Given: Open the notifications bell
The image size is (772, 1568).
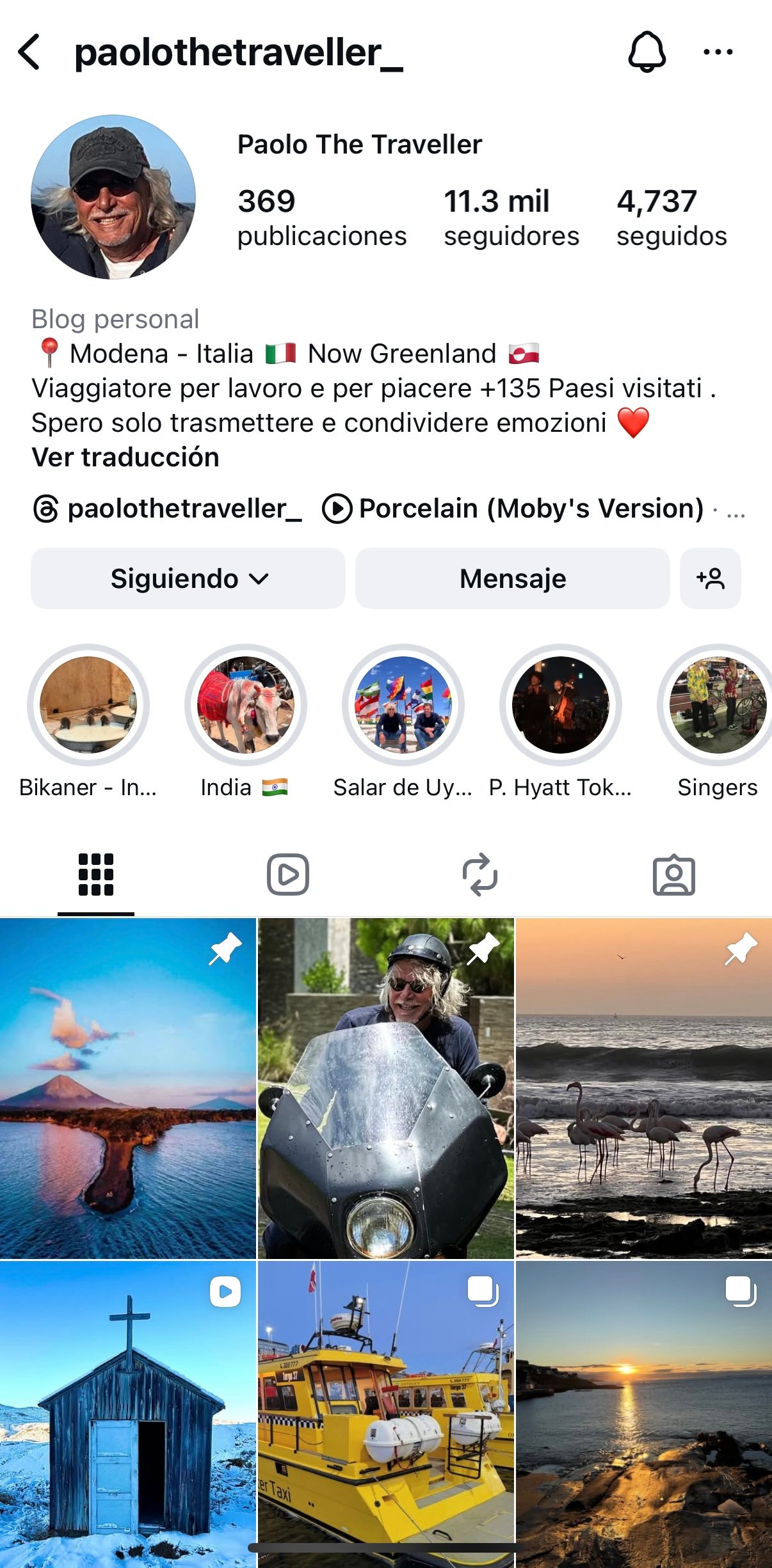Looking at the screenshot, I should tap(647, 52).
